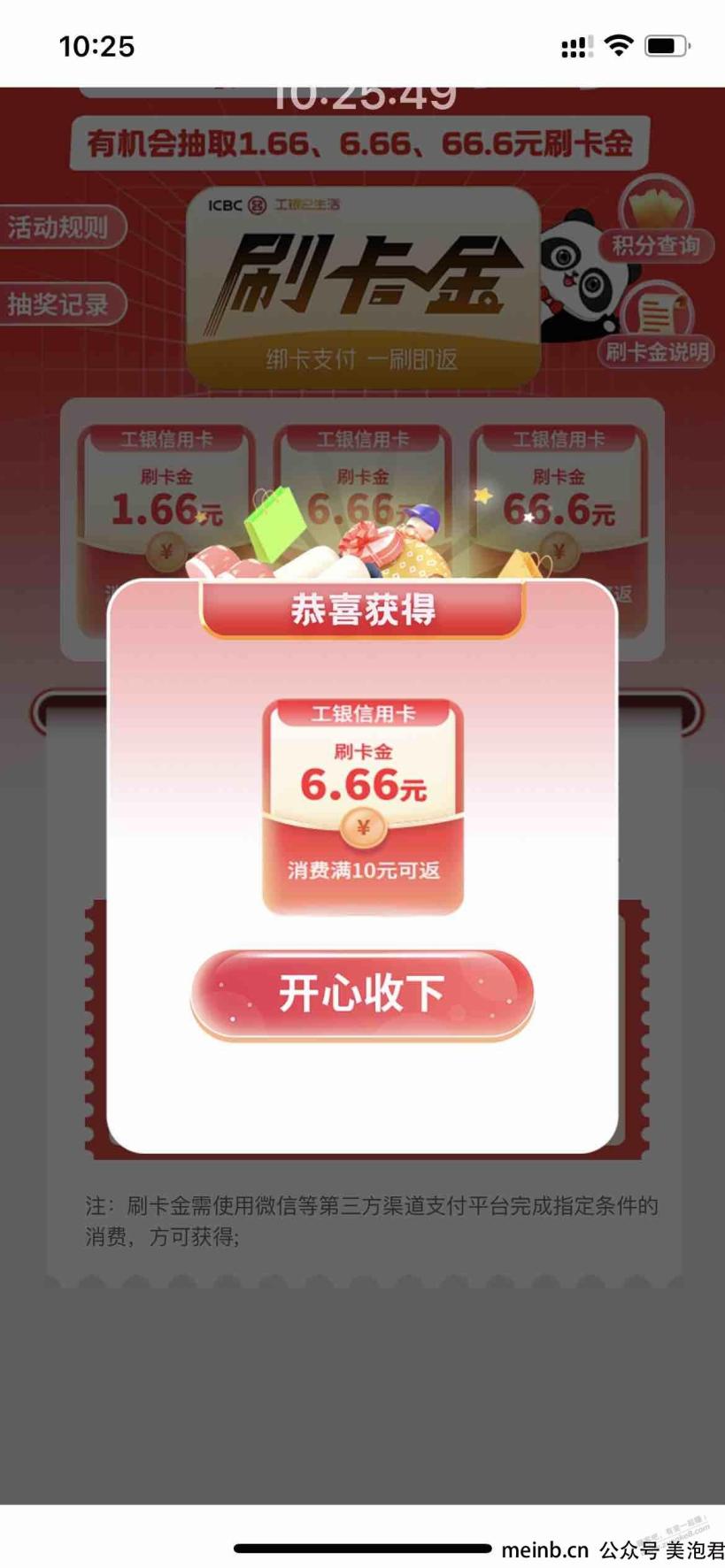Screen dimensions: 725x1568
Task: Tap the 开心收下 button
Action: coord(362,993)
